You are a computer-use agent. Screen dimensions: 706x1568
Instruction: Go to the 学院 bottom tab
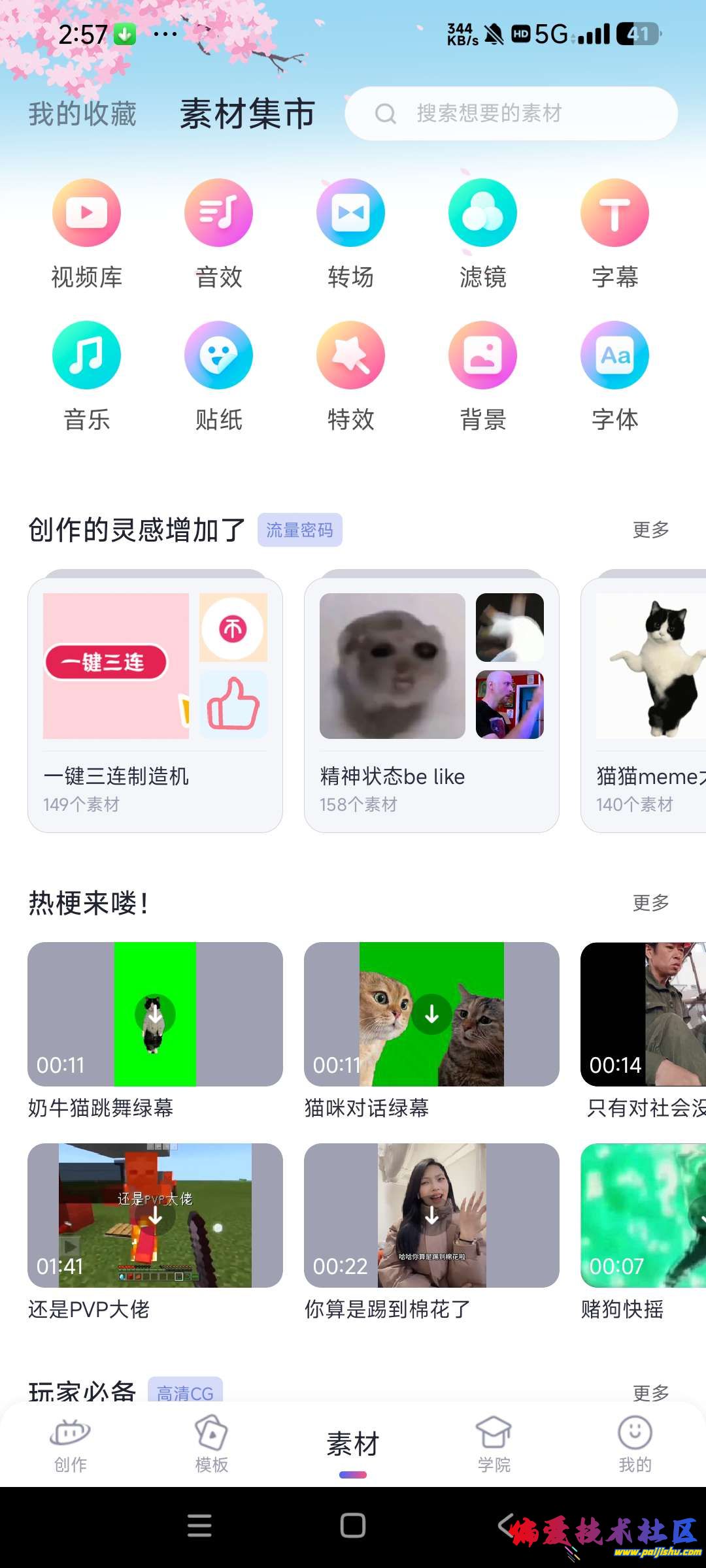point(494,1445)
